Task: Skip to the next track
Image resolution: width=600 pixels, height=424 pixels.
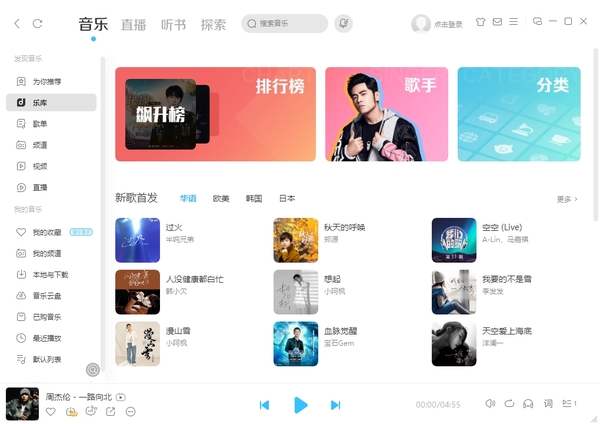Action: (336, 404)
